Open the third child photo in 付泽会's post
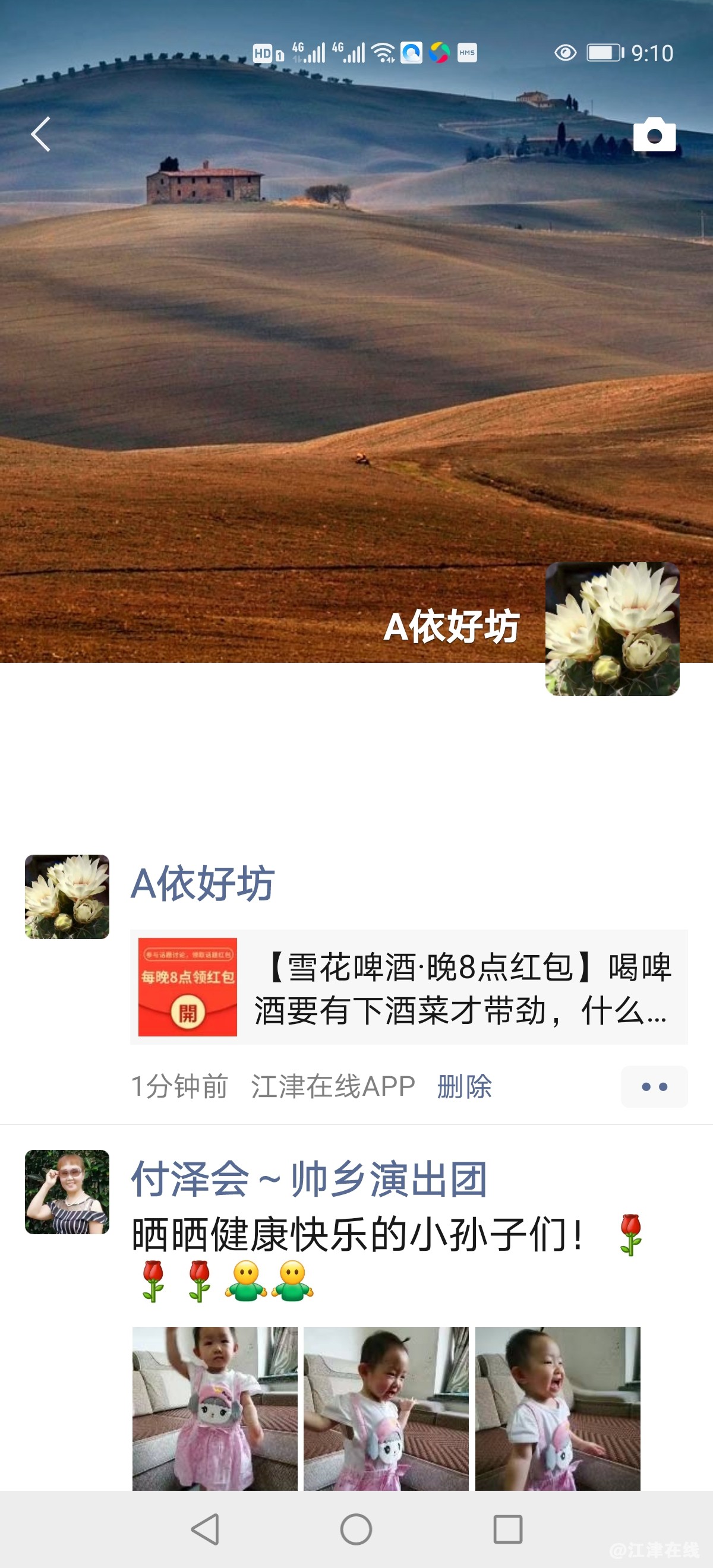 pos(557,1408)
